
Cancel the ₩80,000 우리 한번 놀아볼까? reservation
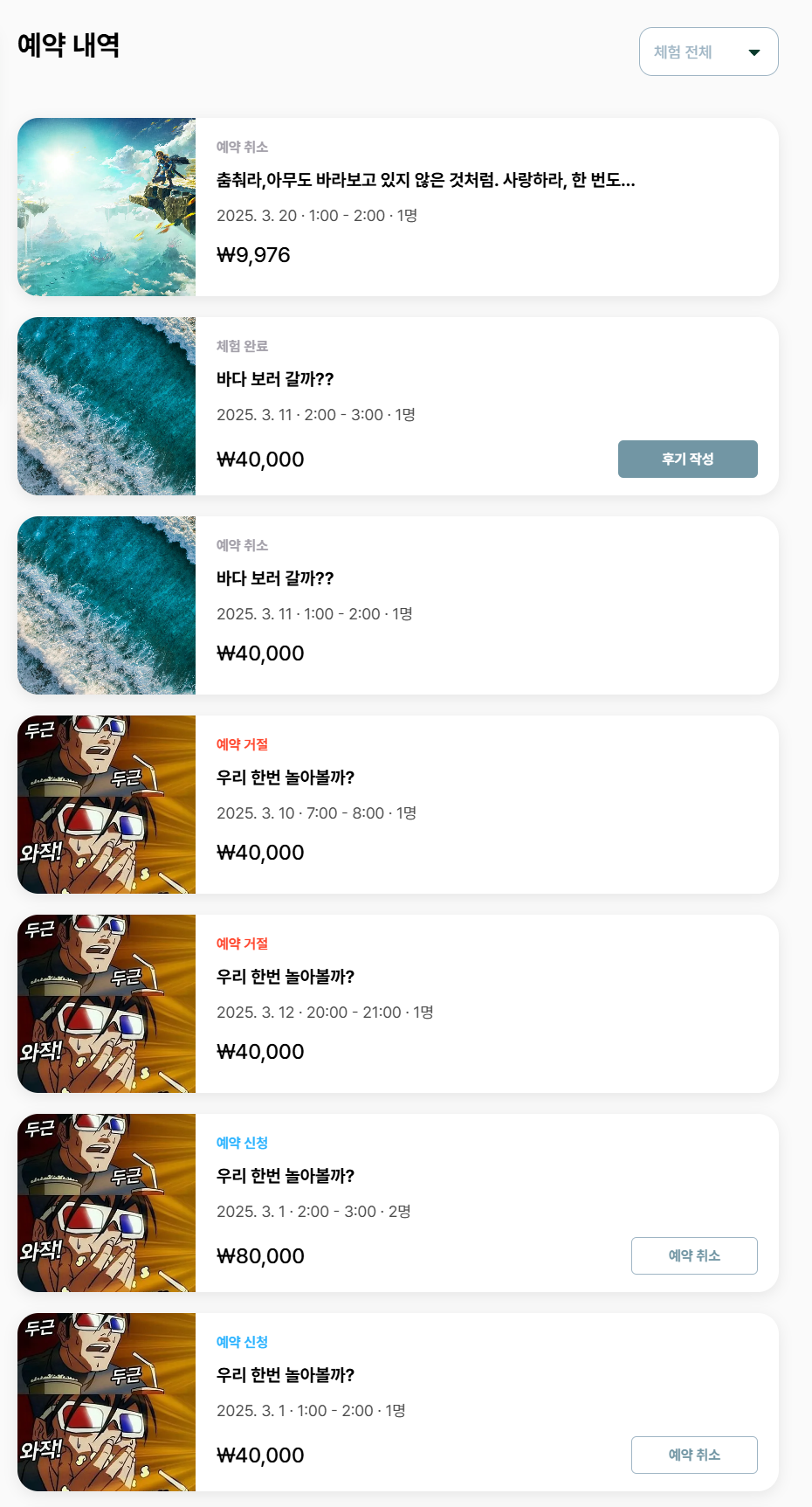point(693,1255)
